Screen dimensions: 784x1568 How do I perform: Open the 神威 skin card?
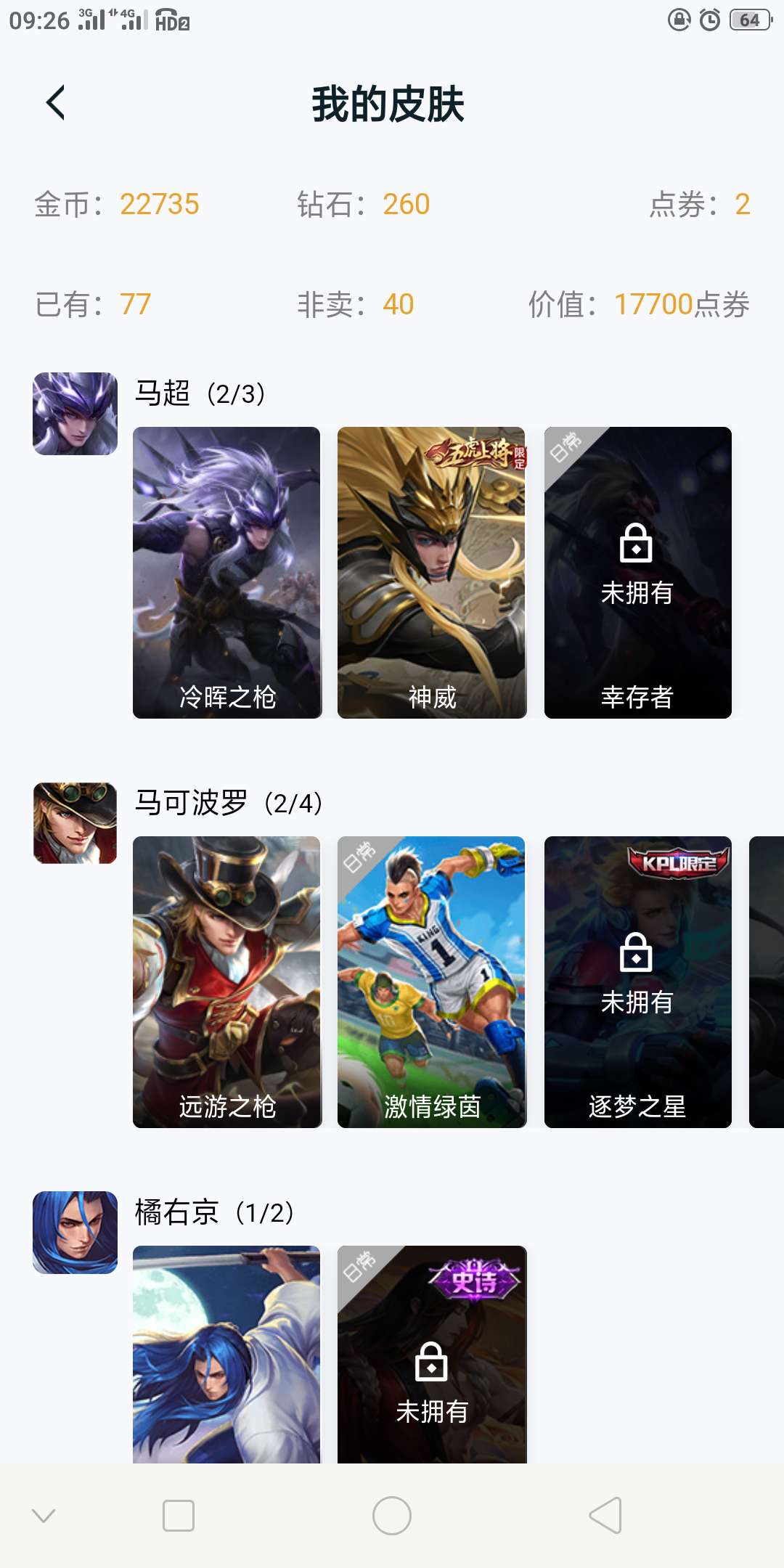(432, 573)
